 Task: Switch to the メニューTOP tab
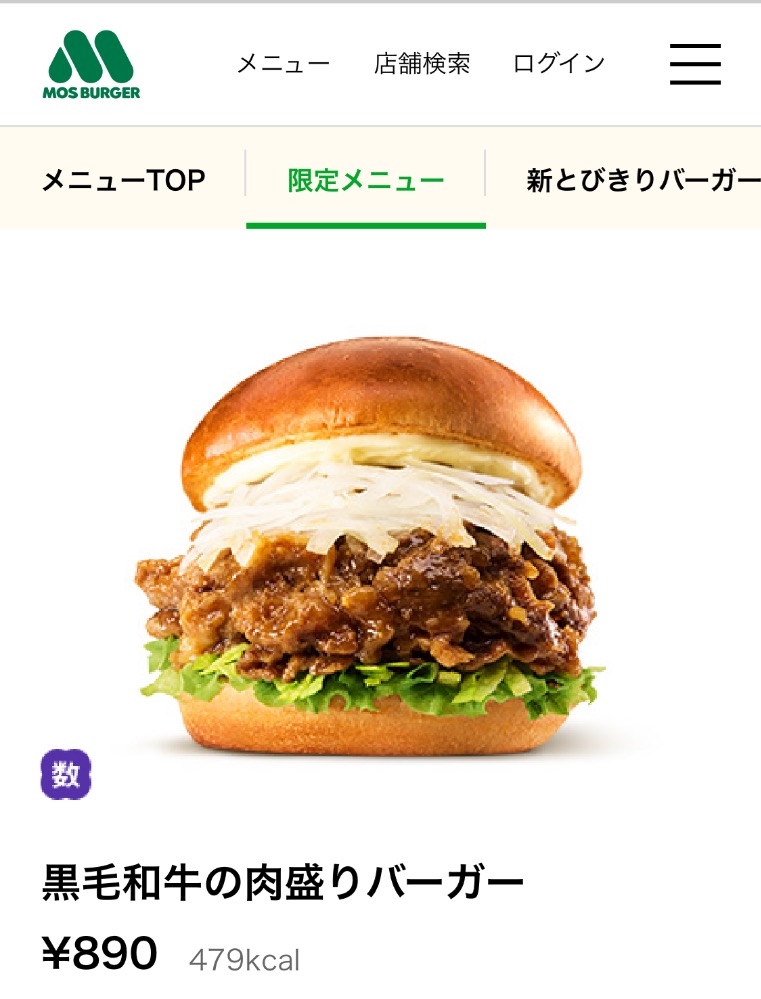click(123, 180)
